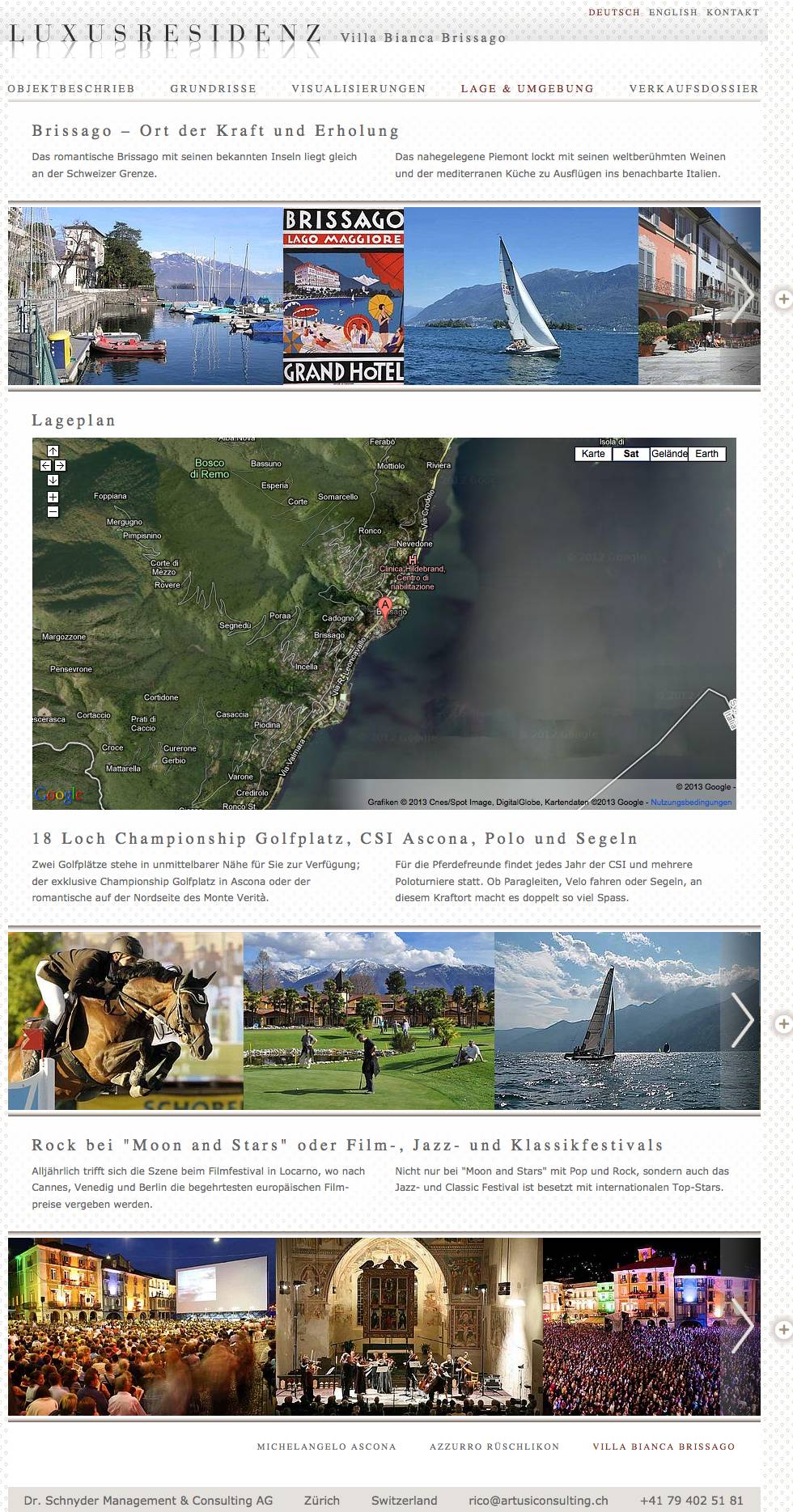Show next photo in golf gallery

coord(742,1020)
